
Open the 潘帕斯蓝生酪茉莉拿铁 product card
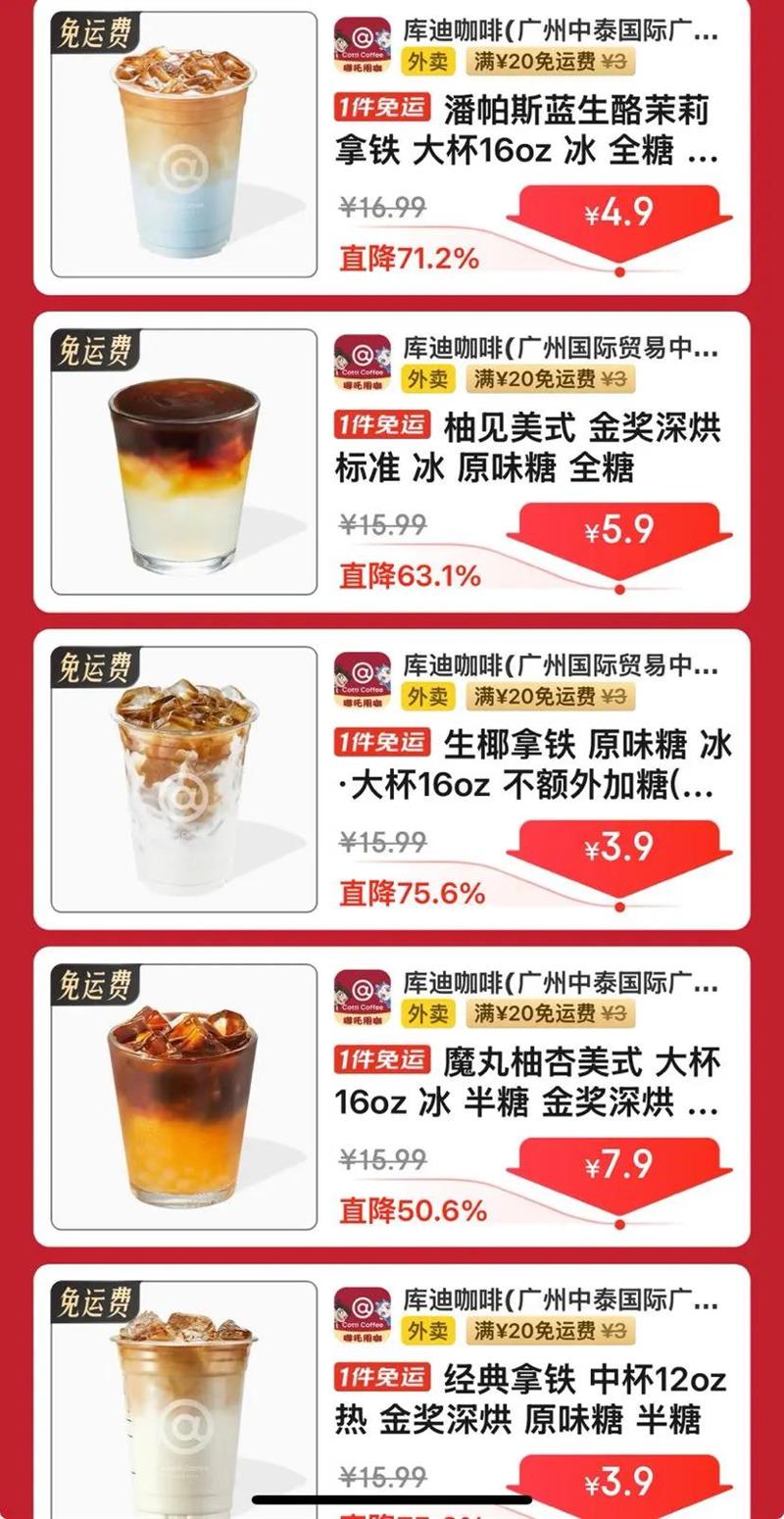pos(392,145)
